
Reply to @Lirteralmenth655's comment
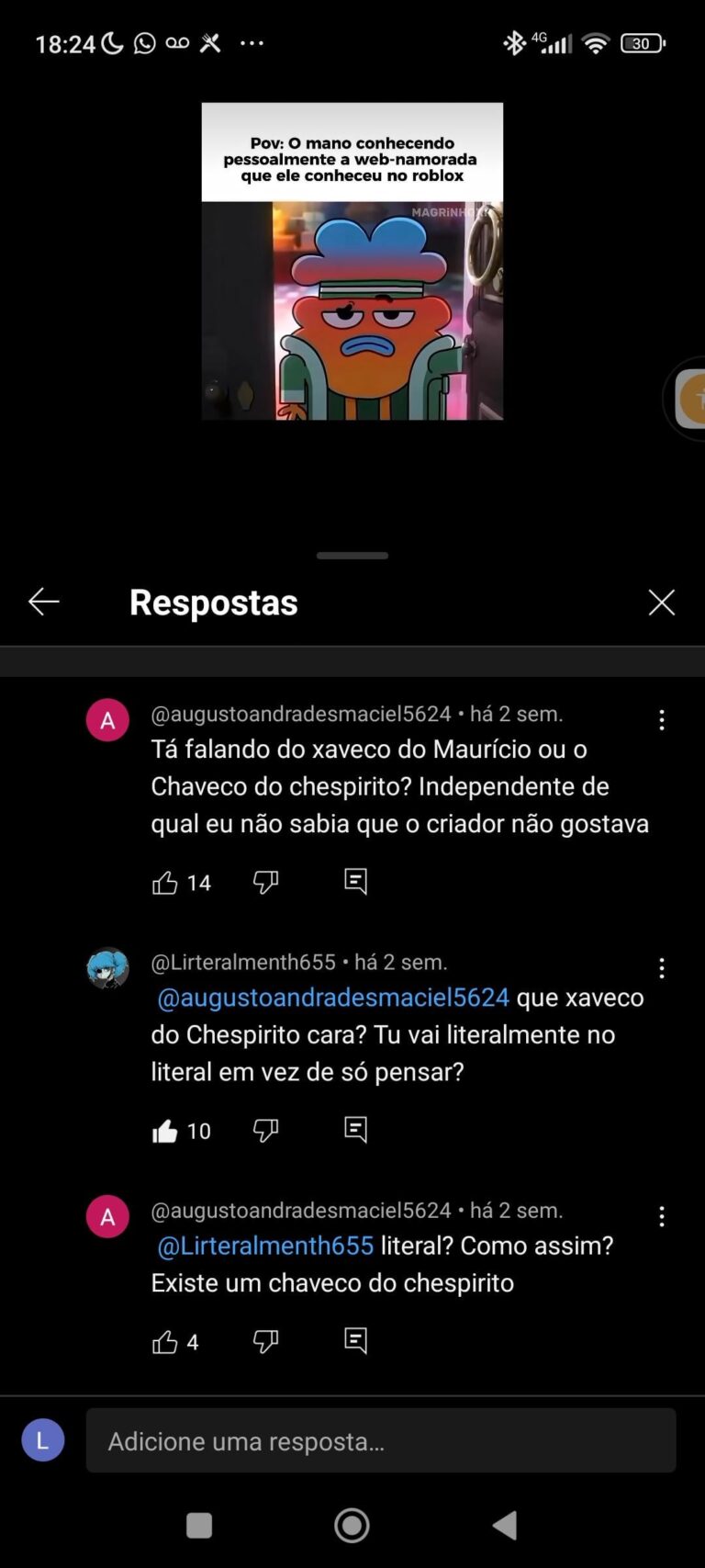coord(355,1130)
